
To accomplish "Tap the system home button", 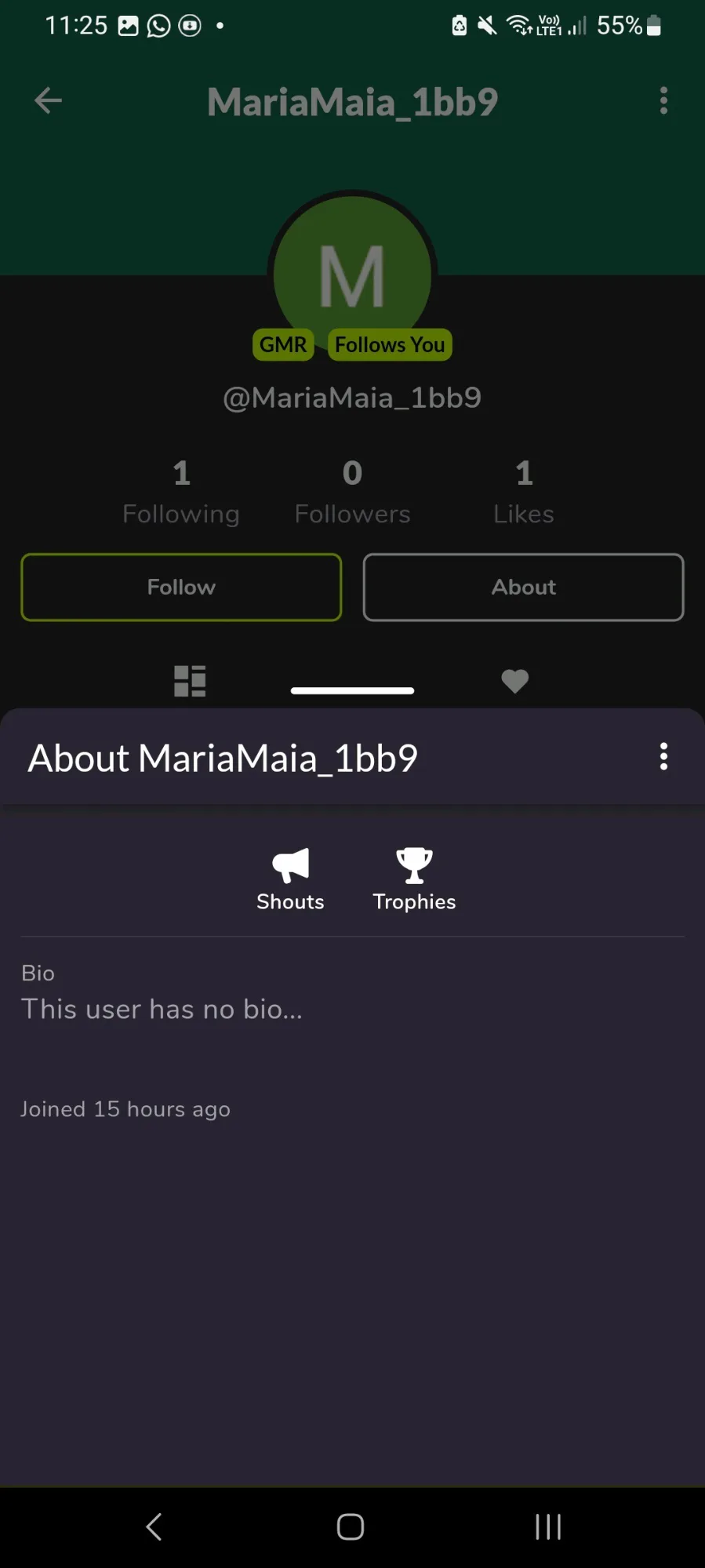I will pos(351,1526).
